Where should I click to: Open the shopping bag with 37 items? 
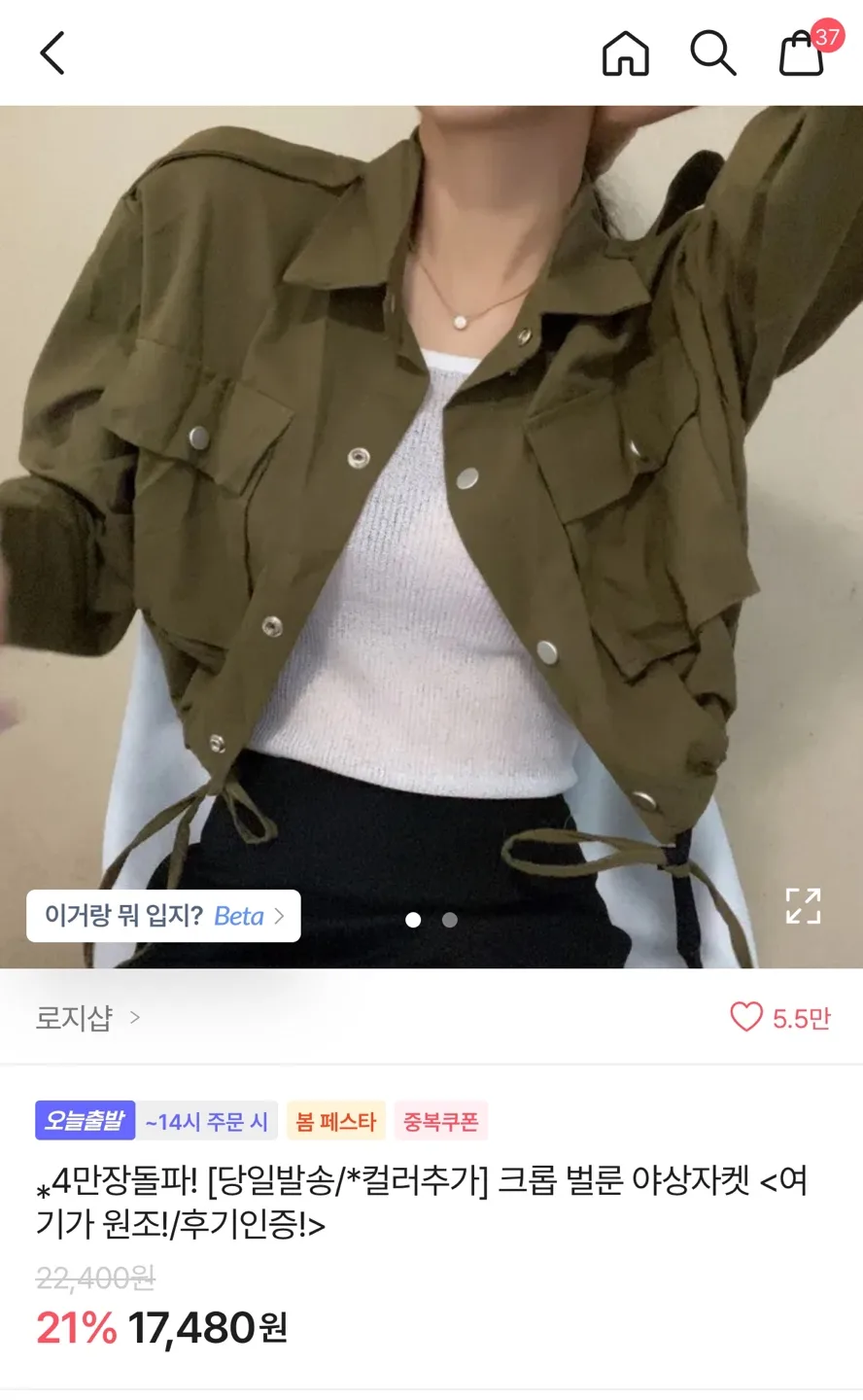pos(803,52)
